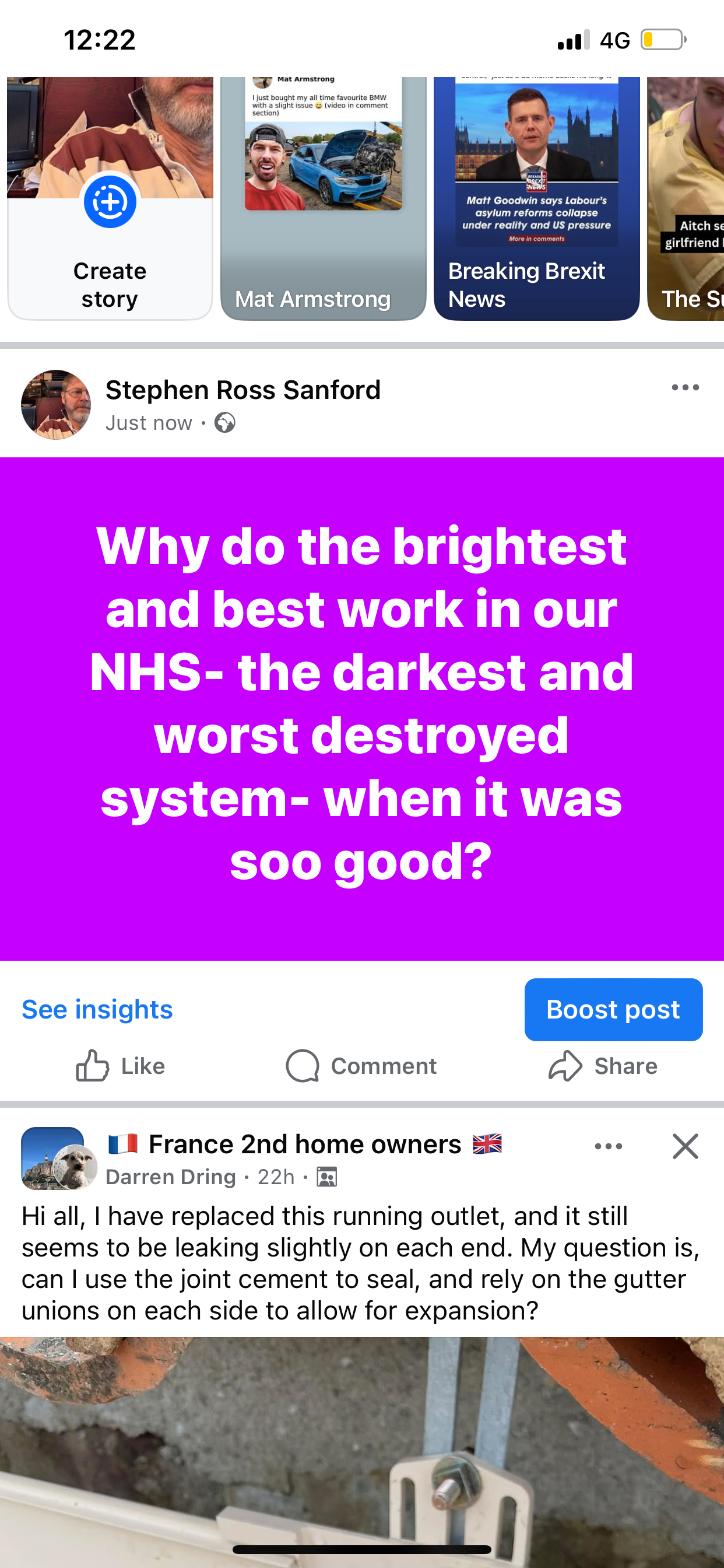Create a new story
724x1568 pixels.
[110, 202]
